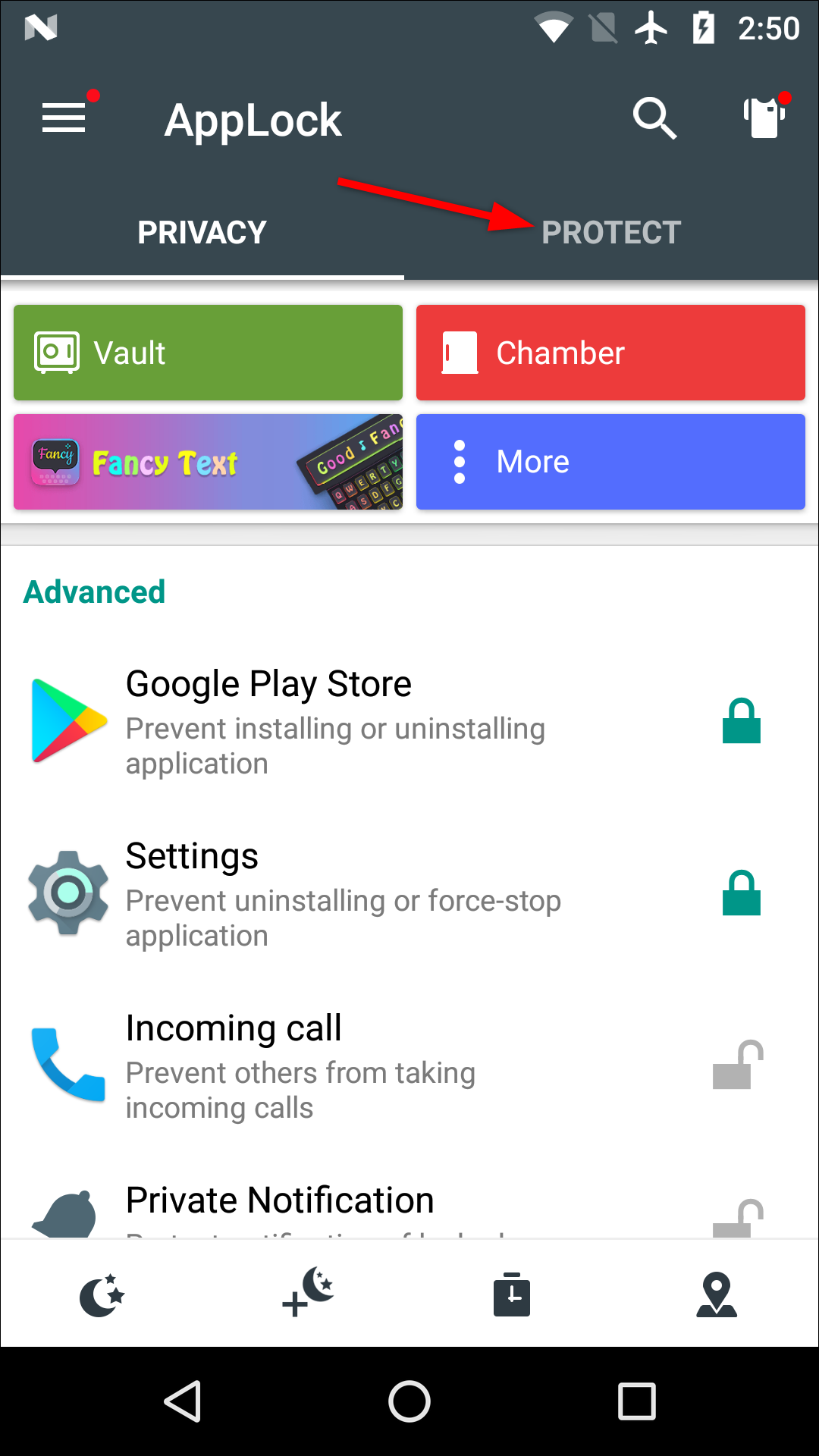Tap the moon and star icon
The image size is (819, 1456).
[102, 1294]
